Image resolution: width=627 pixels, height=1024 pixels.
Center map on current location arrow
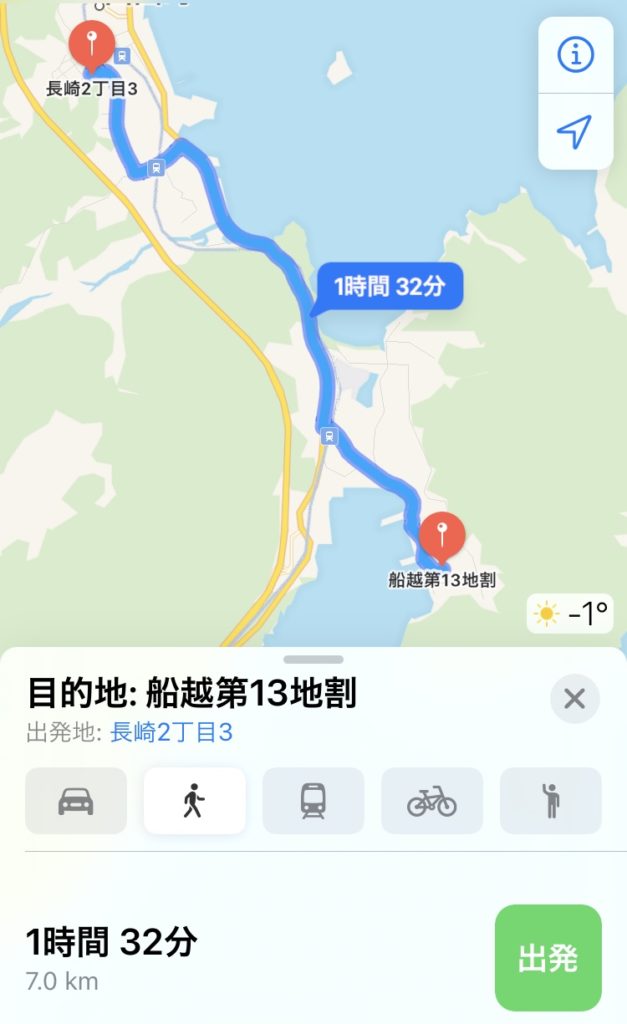pos(575,131)
